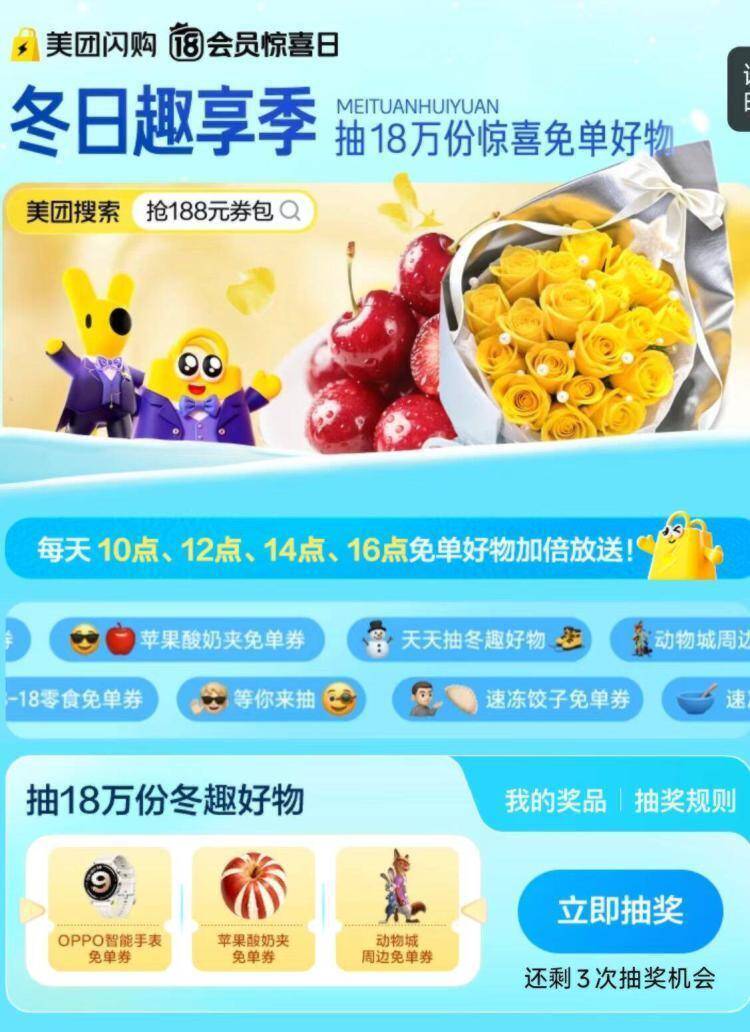
Task: Tap the 天天抽冬趣好物 chip
Action: [x=470, y=639]
